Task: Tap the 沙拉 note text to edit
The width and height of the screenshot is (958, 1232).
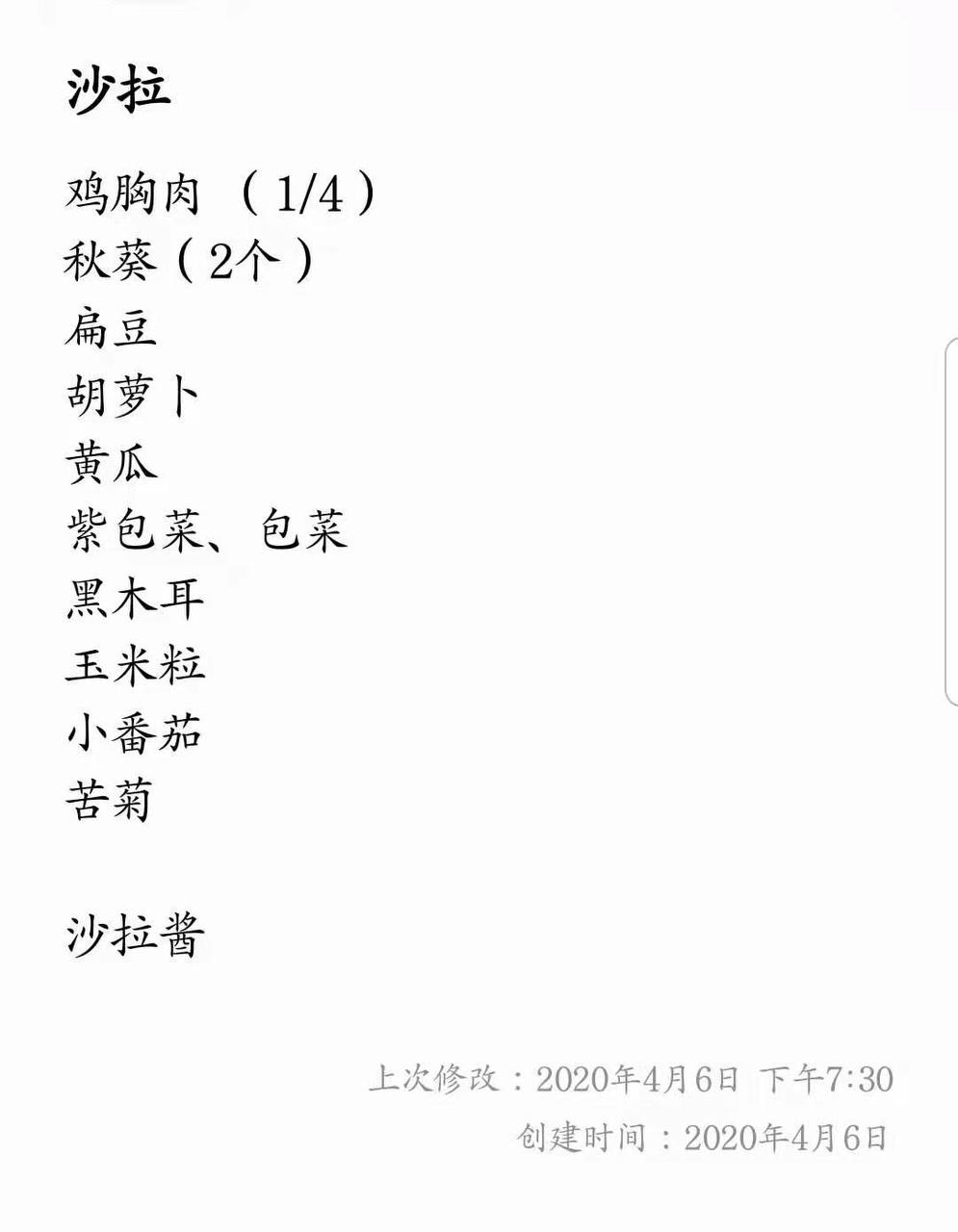Action: point(118,90)
